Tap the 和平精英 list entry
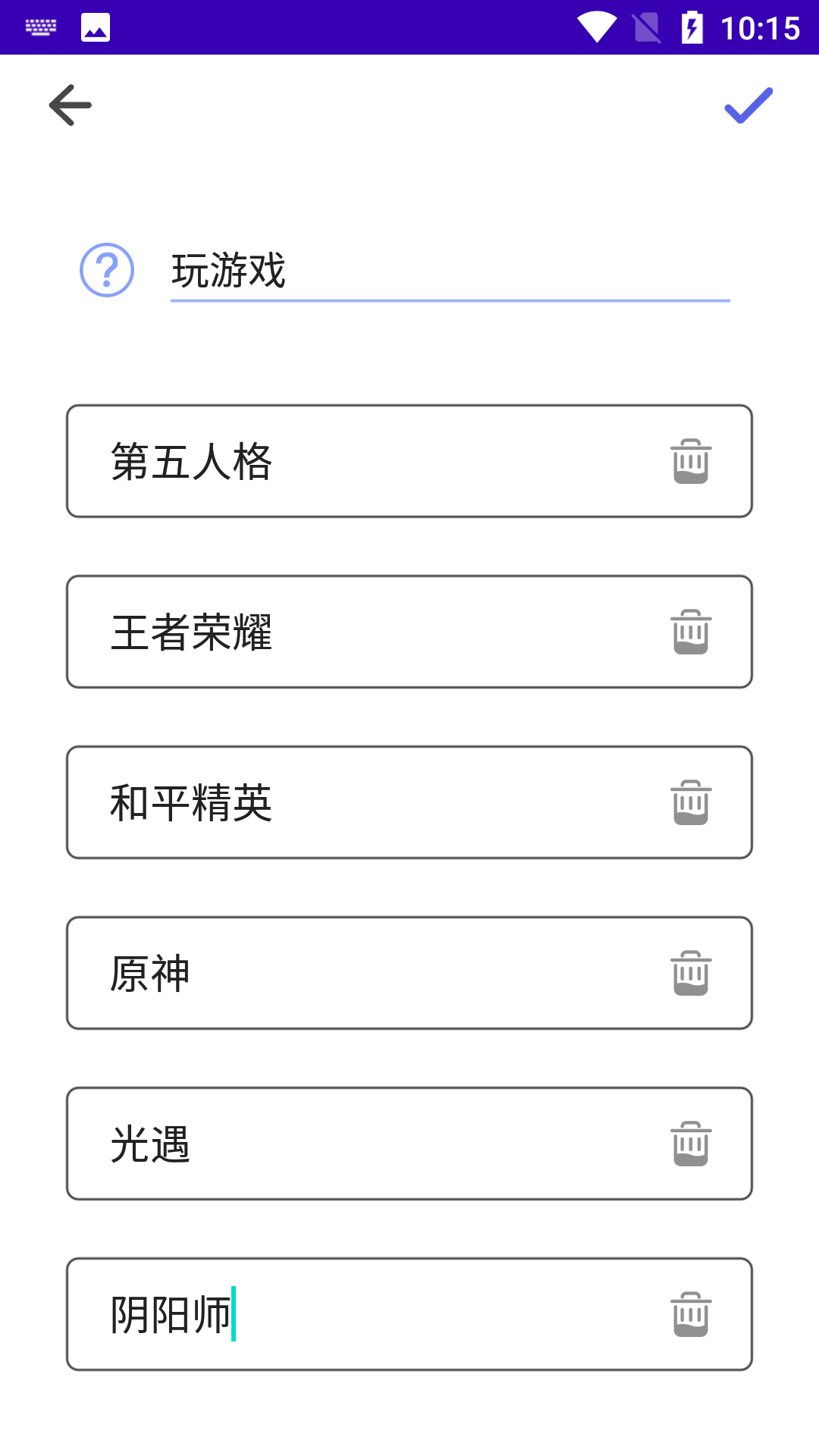The image size is (819, 1456). click(x=341, y=802)
